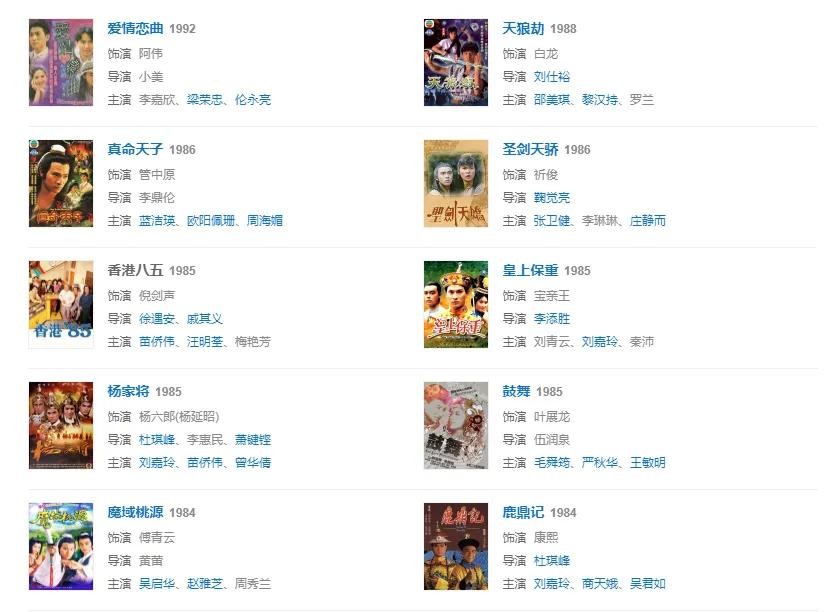This screenshot has width=833, height=612.
Task: Open the 圣剑天骄 title link
Action: pyautogui.click(x=530, y=149)
